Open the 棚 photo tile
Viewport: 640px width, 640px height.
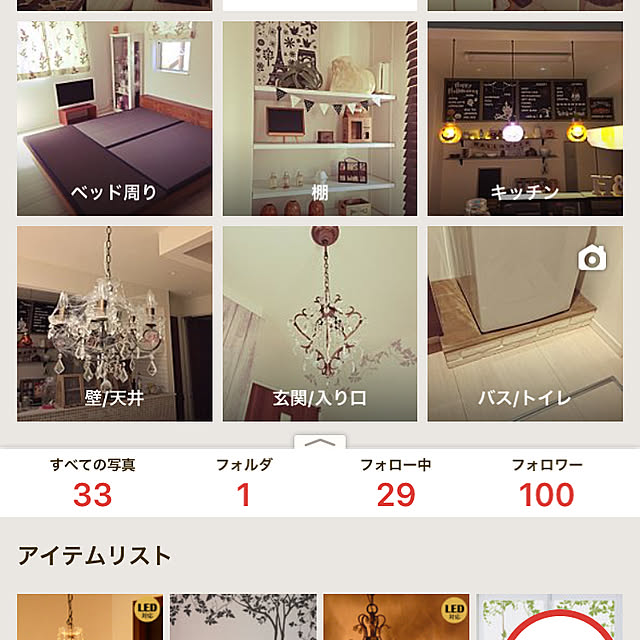tap(320, 118)
